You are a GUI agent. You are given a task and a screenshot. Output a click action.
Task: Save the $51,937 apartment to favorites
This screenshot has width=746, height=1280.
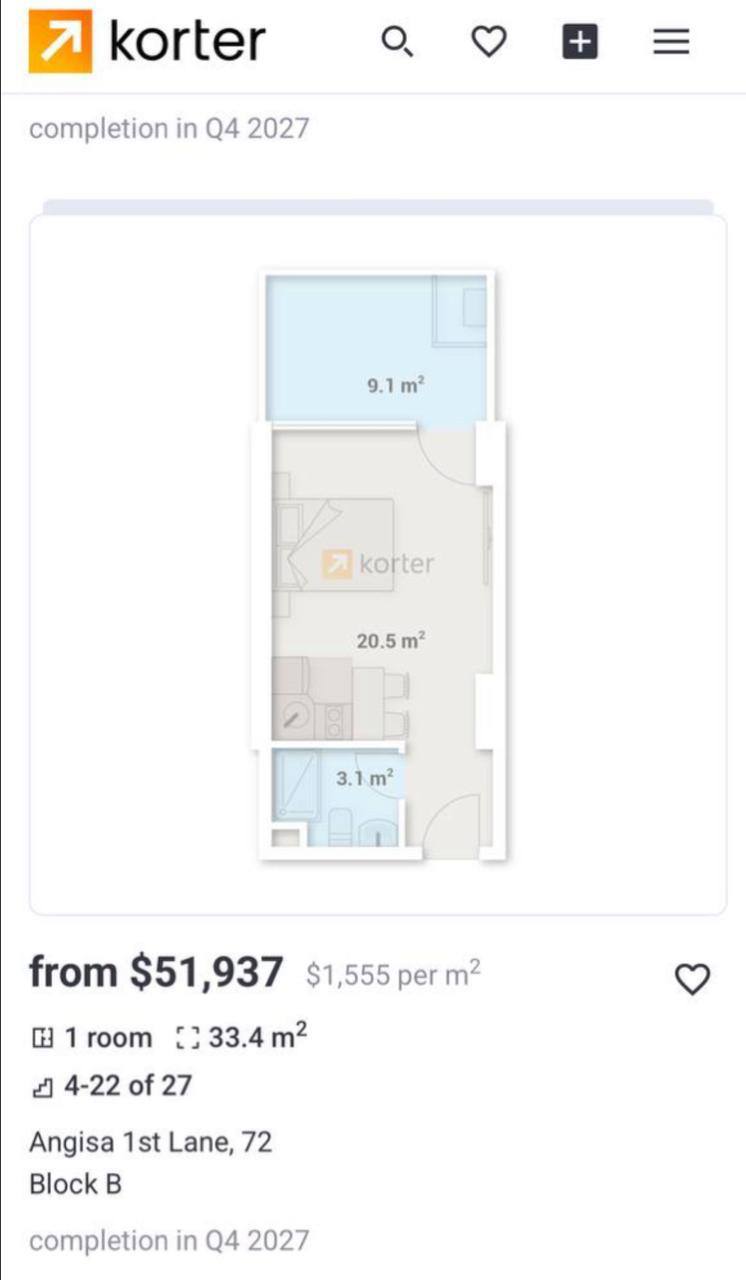(x=693, y=979)
